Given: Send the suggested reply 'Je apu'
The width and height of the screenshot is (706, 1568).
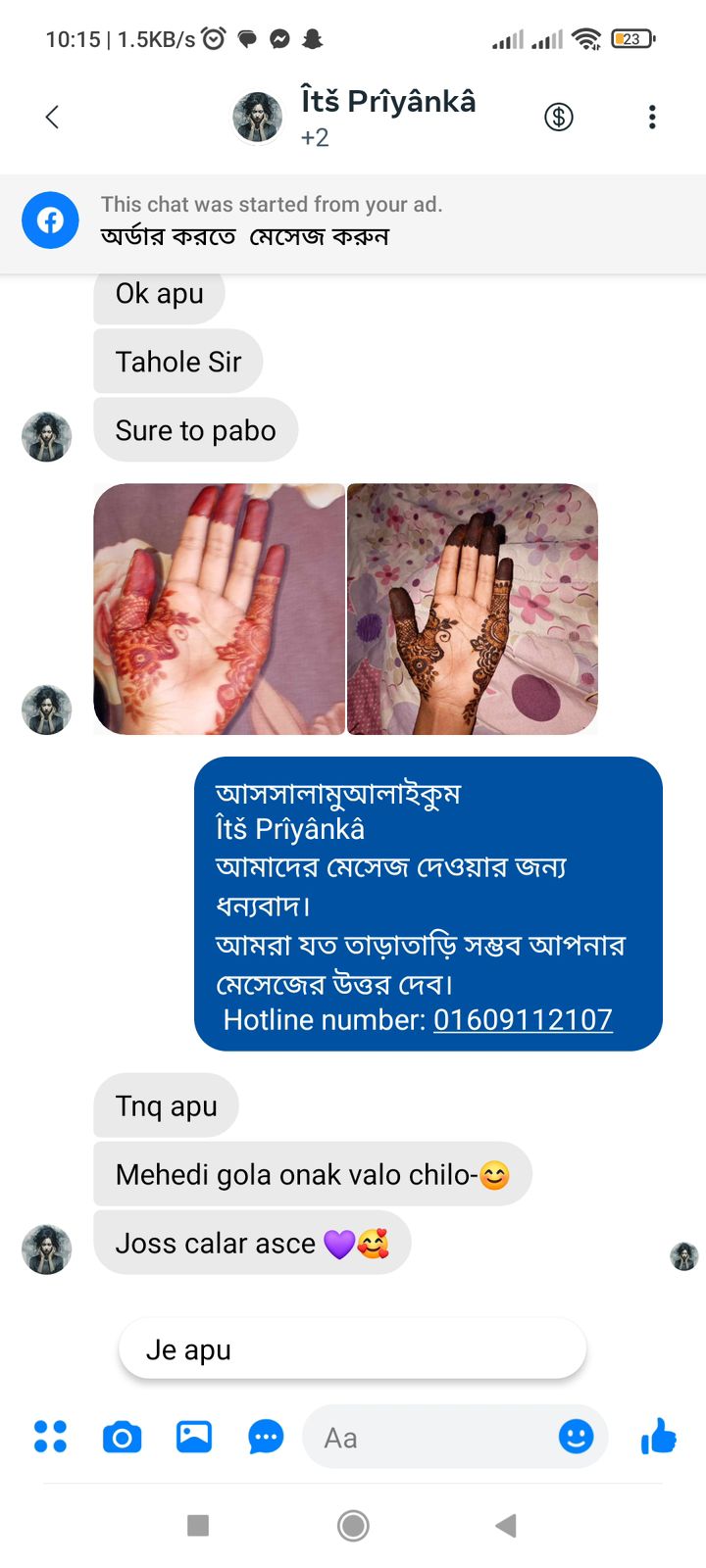Looking at the screenshot, I should pos(352,1349).
